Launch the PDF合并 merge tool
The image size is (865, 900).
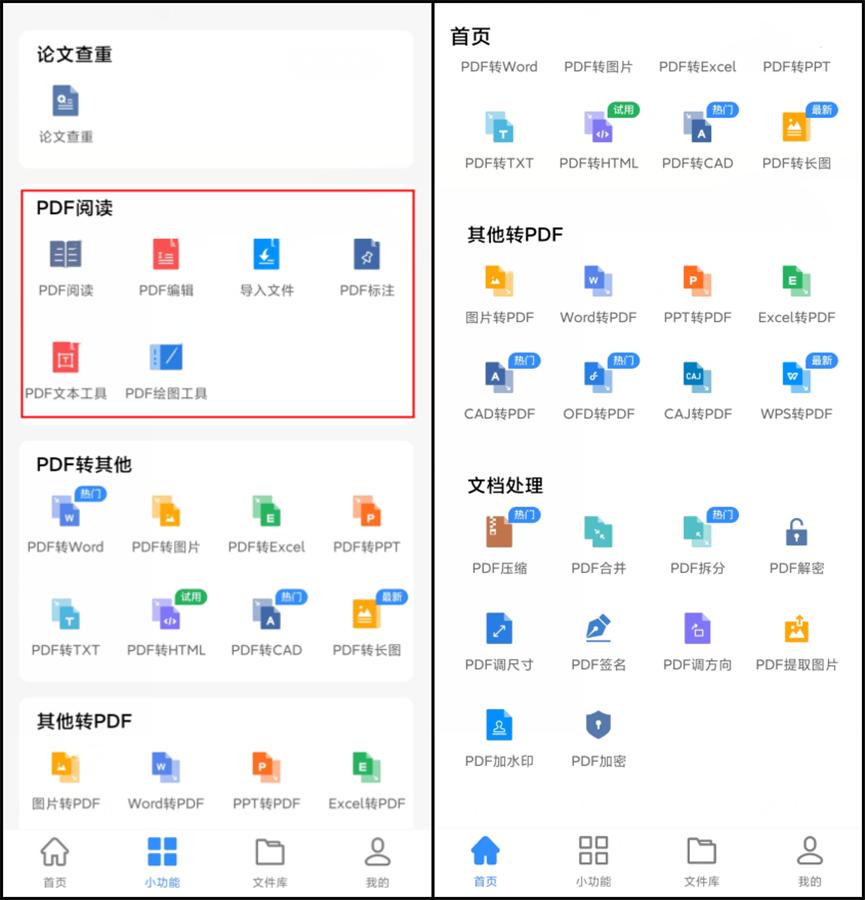point(597,530)
